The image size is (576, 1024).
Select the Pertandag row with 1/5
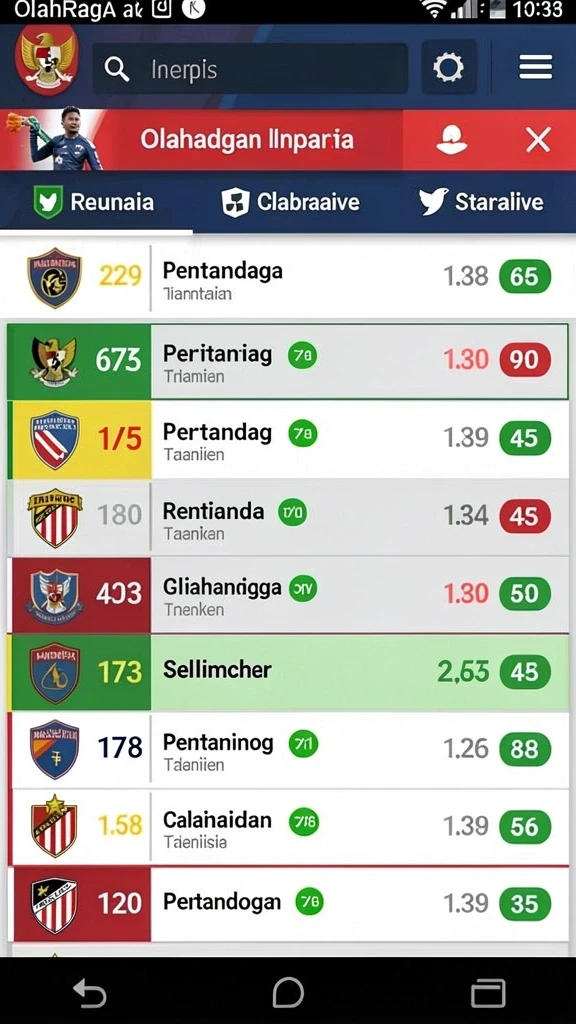tap(288, 439)
